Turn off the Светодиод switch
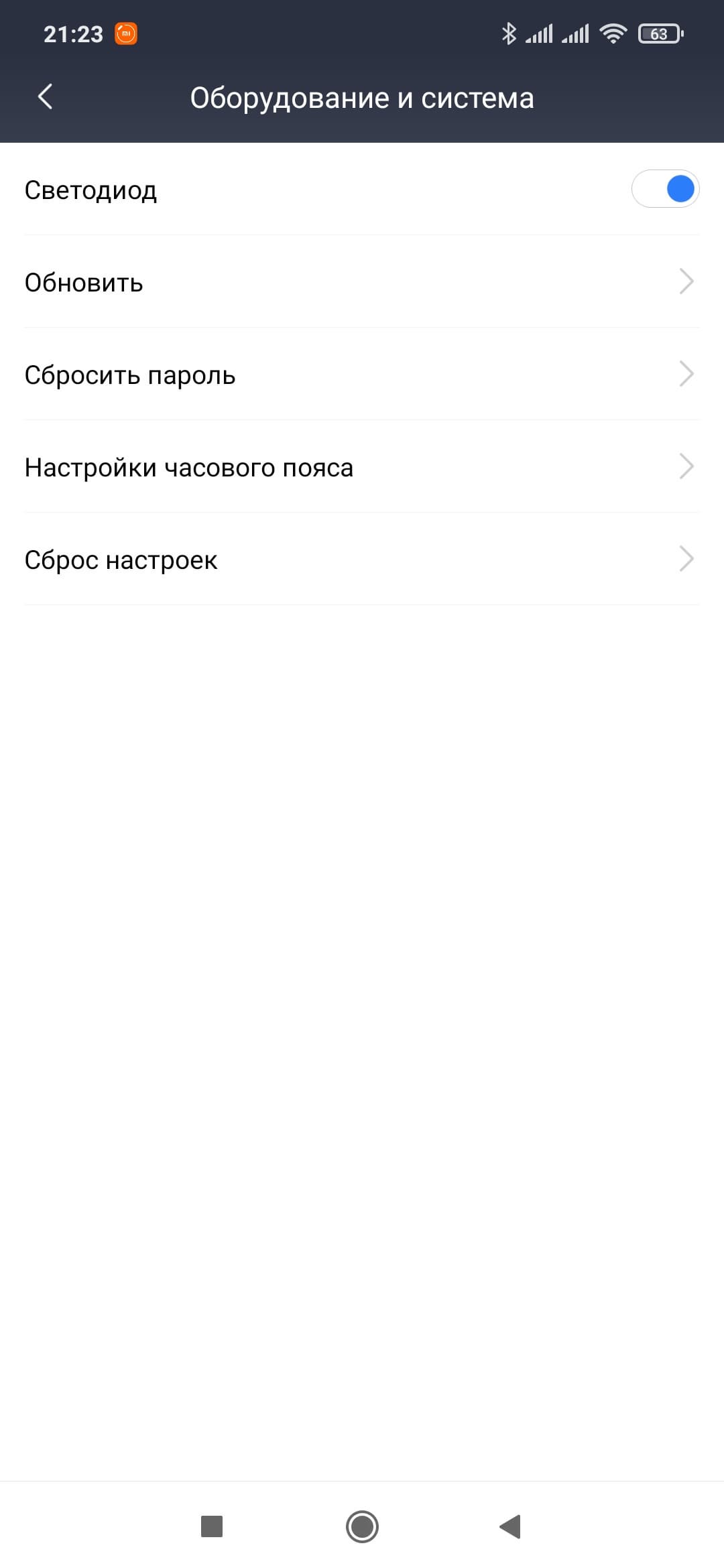Screen dimensions: 724x1568 [x=665, y=189]
